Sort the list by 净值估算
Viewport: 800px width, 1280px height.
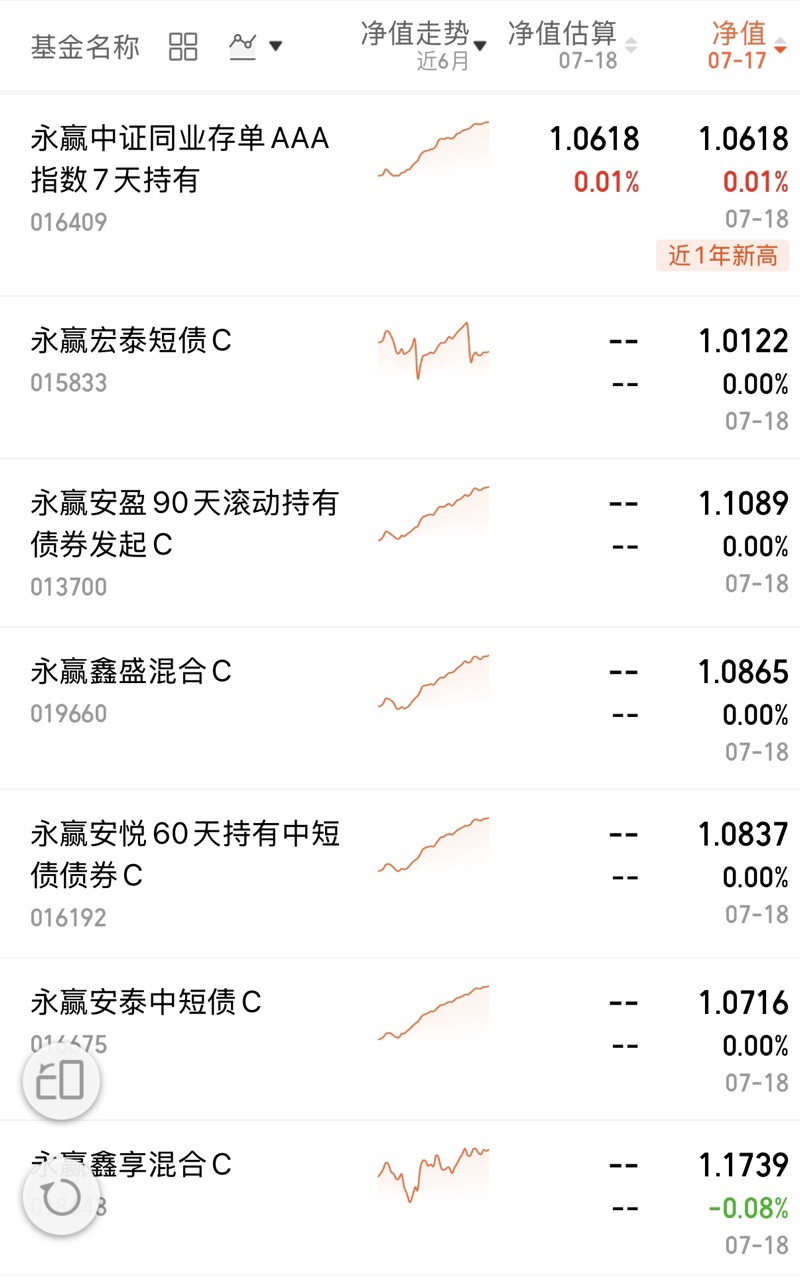point(572,46)
